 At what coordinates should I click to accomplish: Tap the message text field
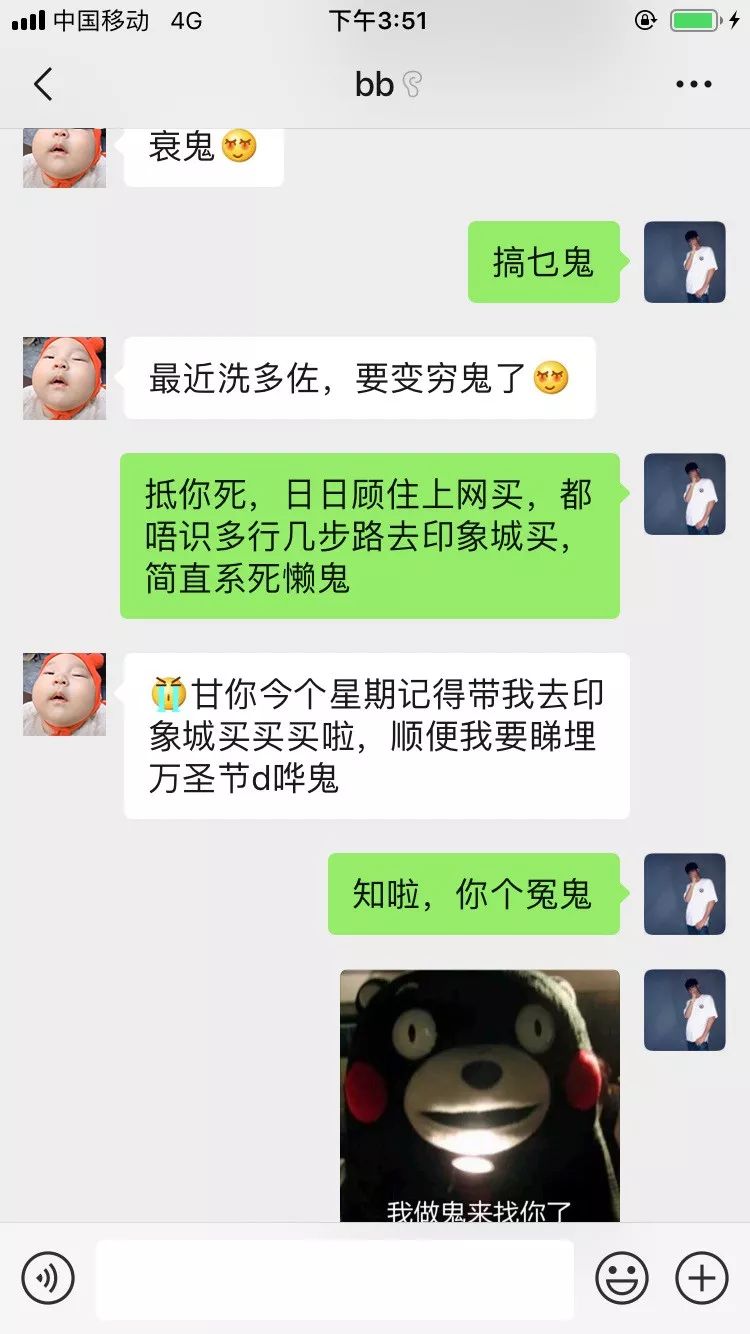click(335, 1278)
